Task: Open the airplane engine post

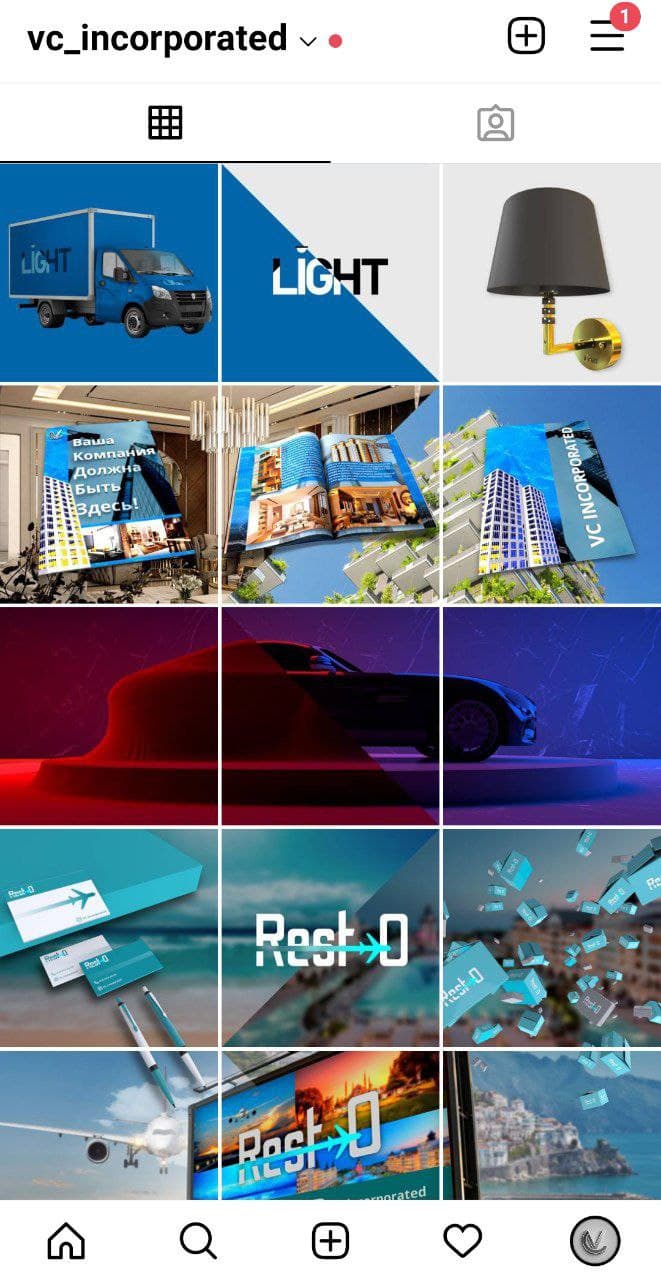Action: [109, 1125]
